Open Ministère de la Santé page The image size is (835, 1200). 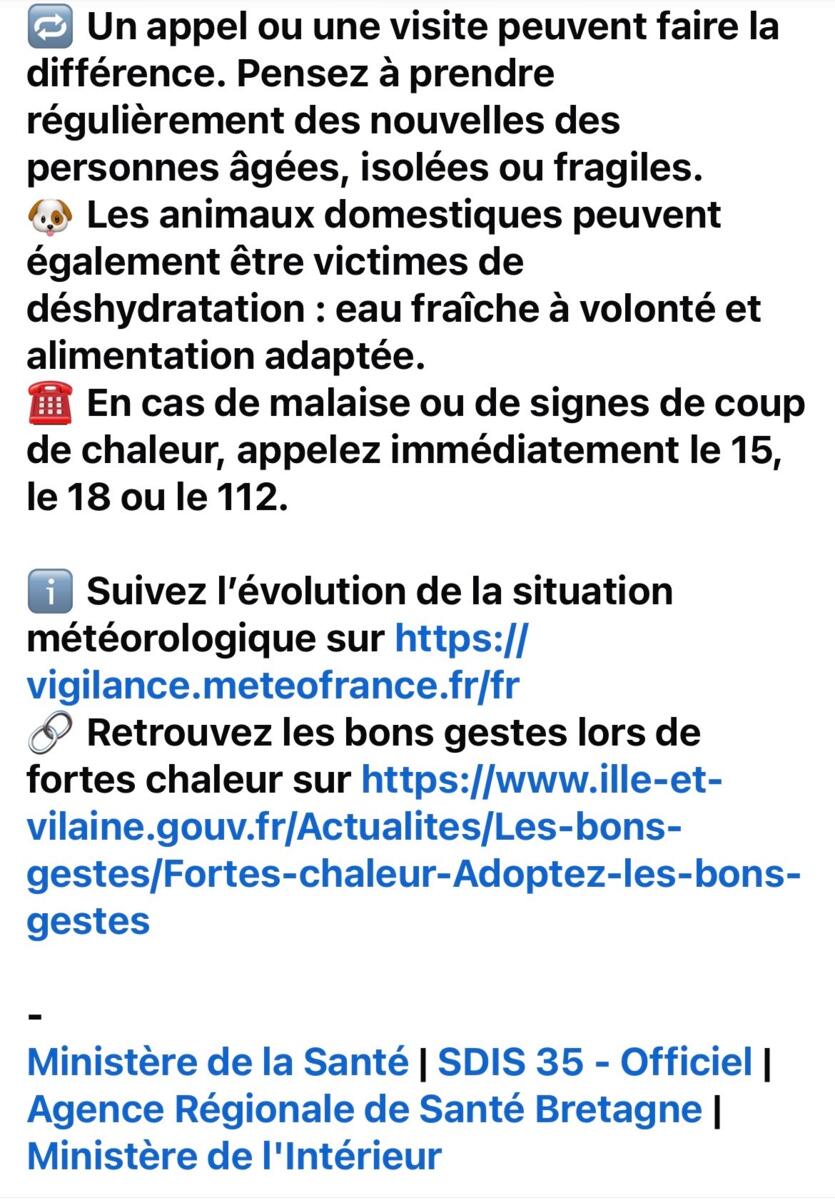coord(218,1062)
